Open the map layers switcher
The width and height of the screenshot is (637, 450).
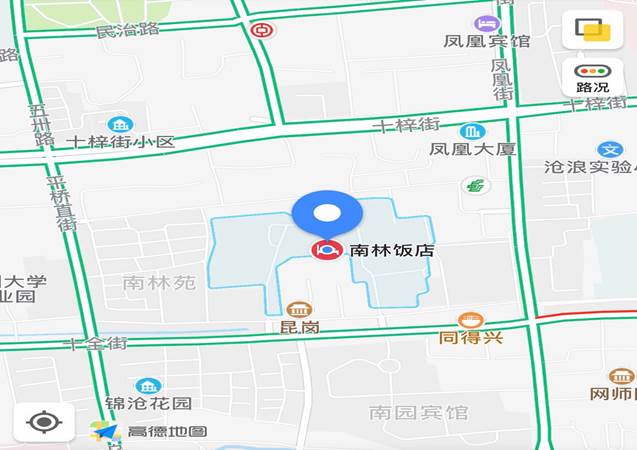click(x=592, y=30)
